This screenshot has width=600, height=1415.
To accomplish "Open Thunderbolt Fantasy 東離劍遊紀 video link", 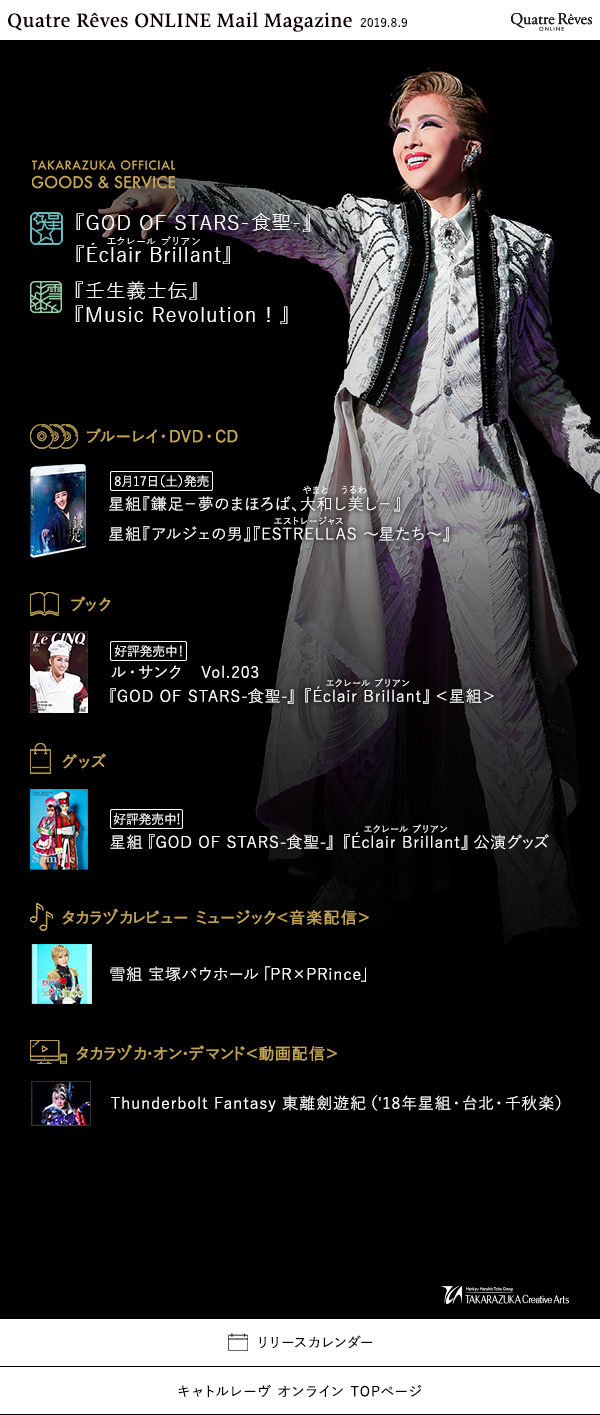I will tap(336, 1103).
